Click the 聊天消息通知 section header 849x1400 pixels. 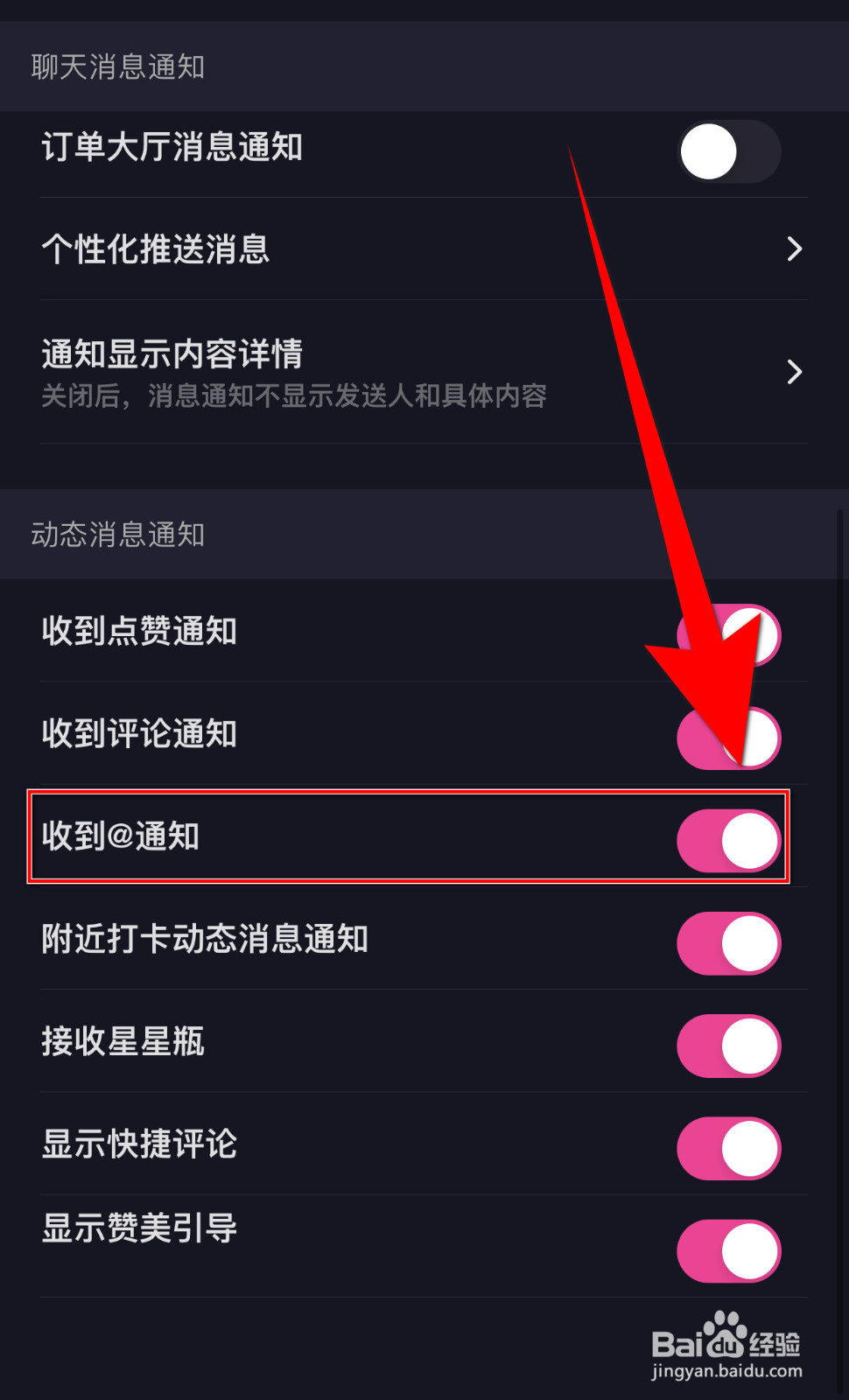(118, 66)
